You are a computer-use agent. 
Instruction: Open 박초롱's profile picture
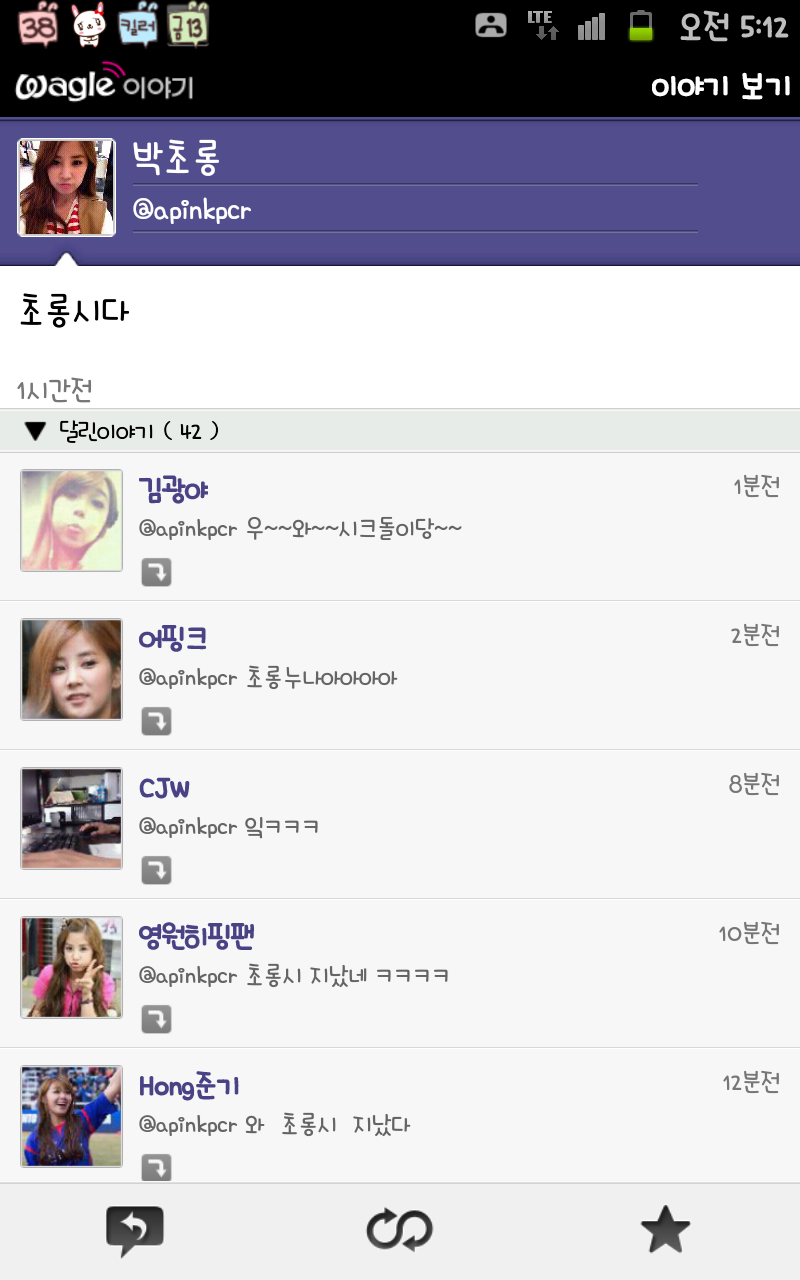tap(66, 187)
